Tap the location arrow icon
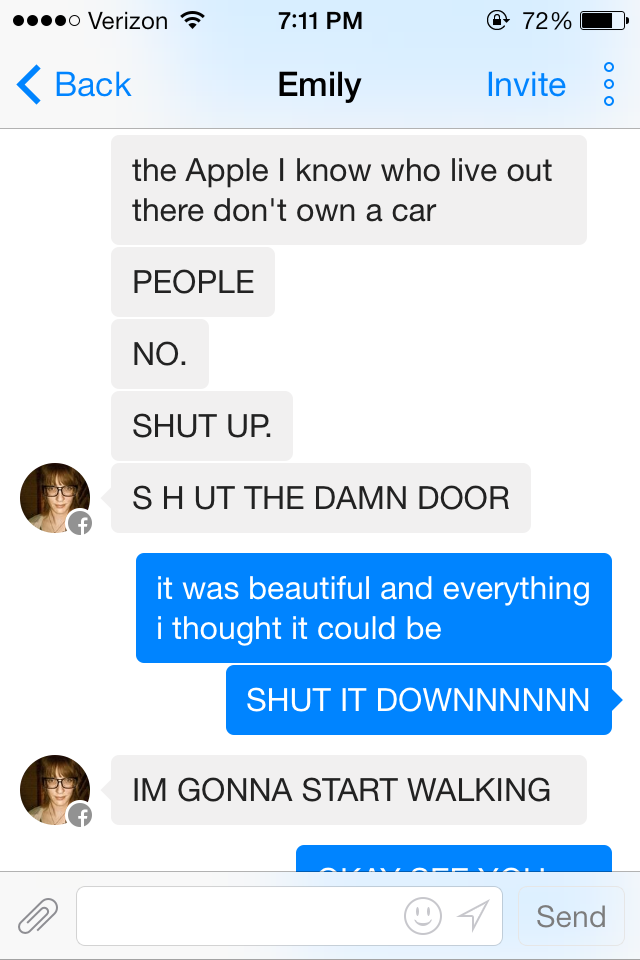The width and height of the screenshot is (640, 960). click(473, 915)
